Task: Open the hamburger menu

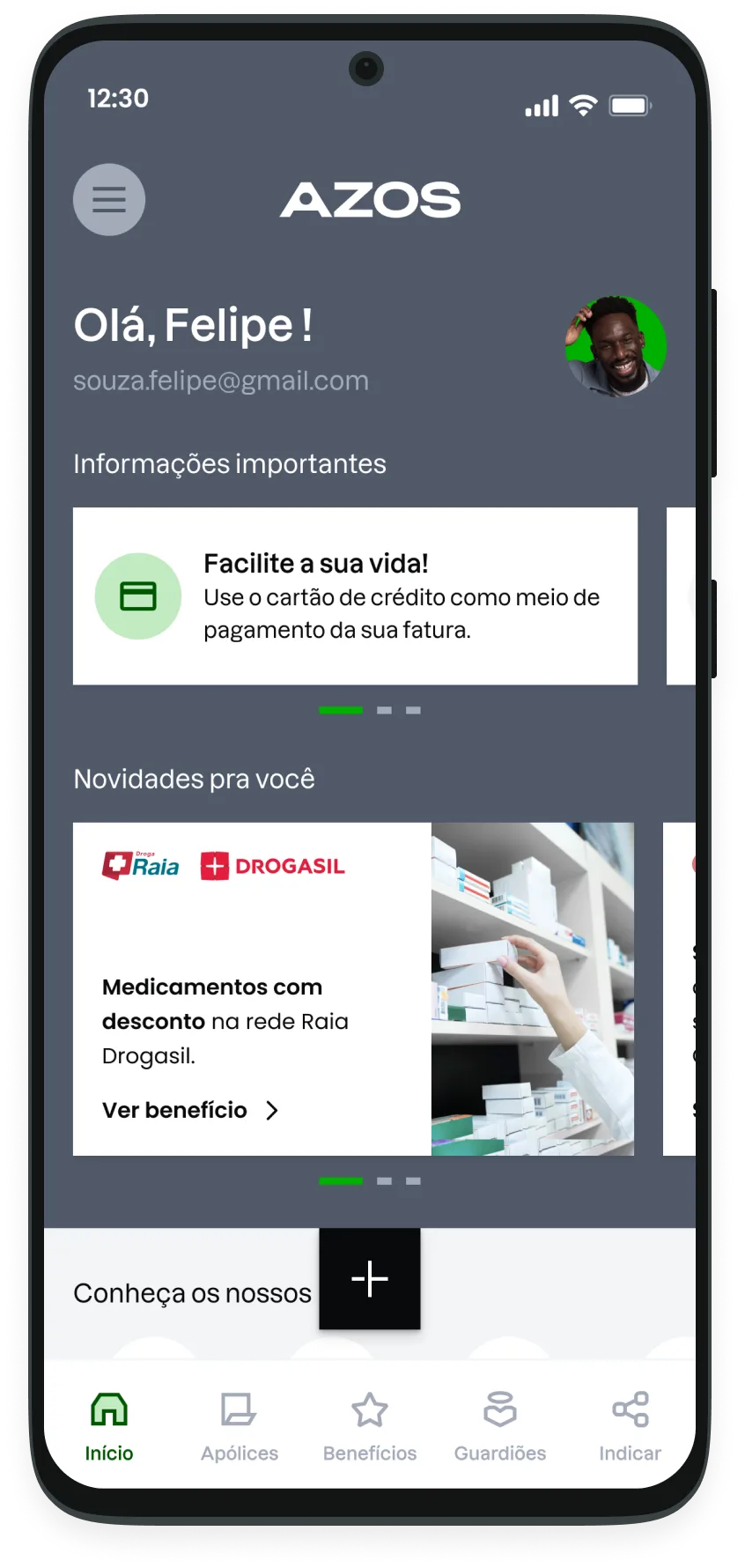Action: (x=109, y=200)
